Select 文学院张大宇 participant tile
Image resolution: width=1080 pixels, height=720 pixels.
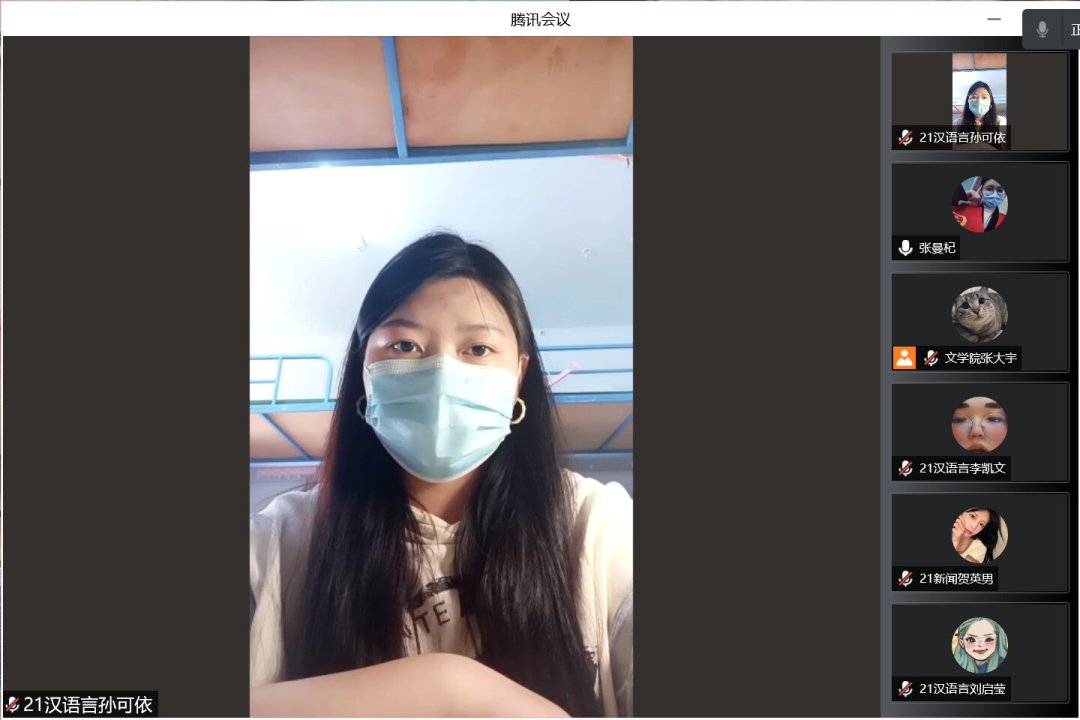(x=980, y=321)
